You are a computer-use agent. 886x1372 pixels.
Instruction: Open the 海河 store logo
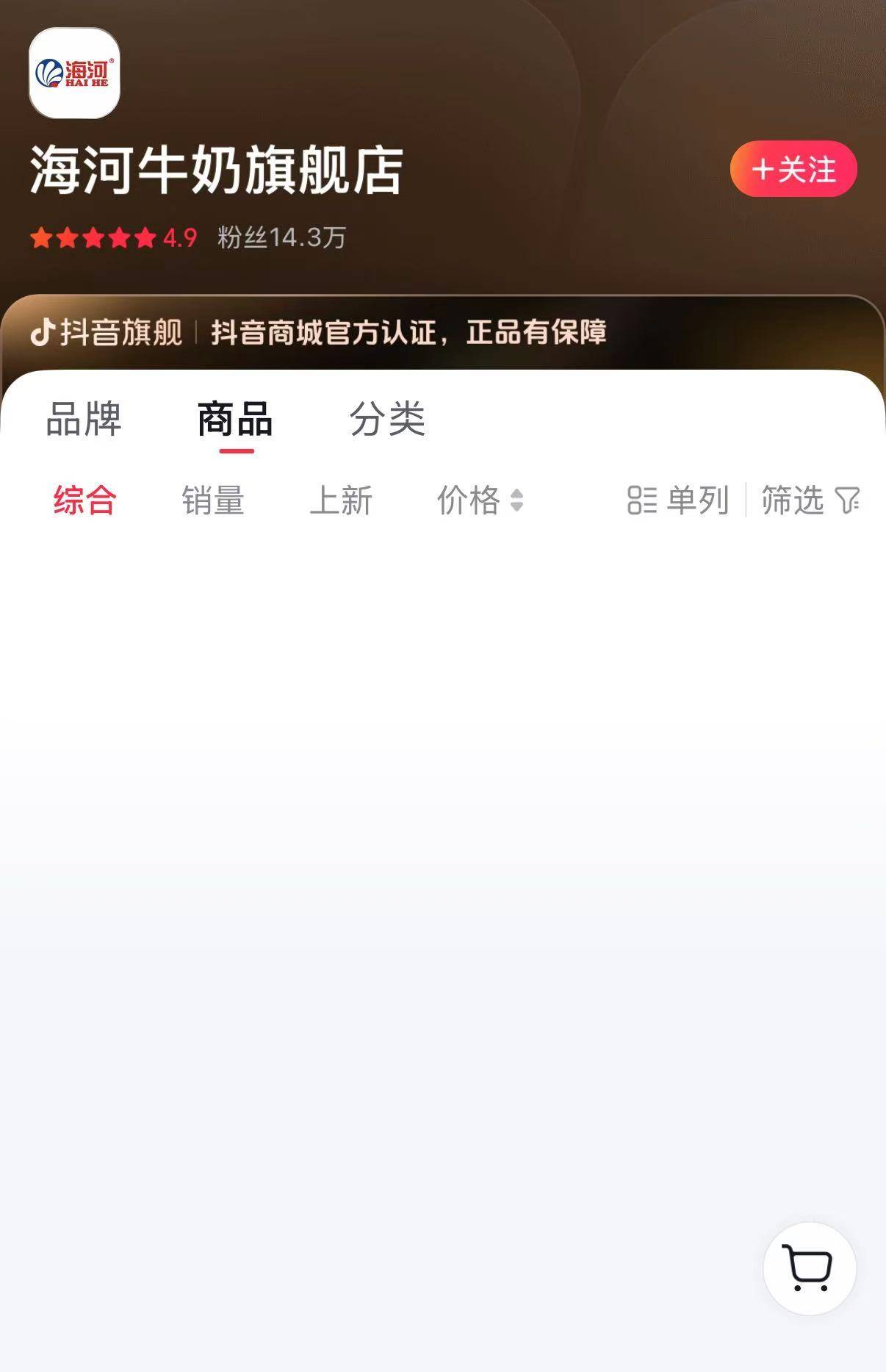(74, 73)
